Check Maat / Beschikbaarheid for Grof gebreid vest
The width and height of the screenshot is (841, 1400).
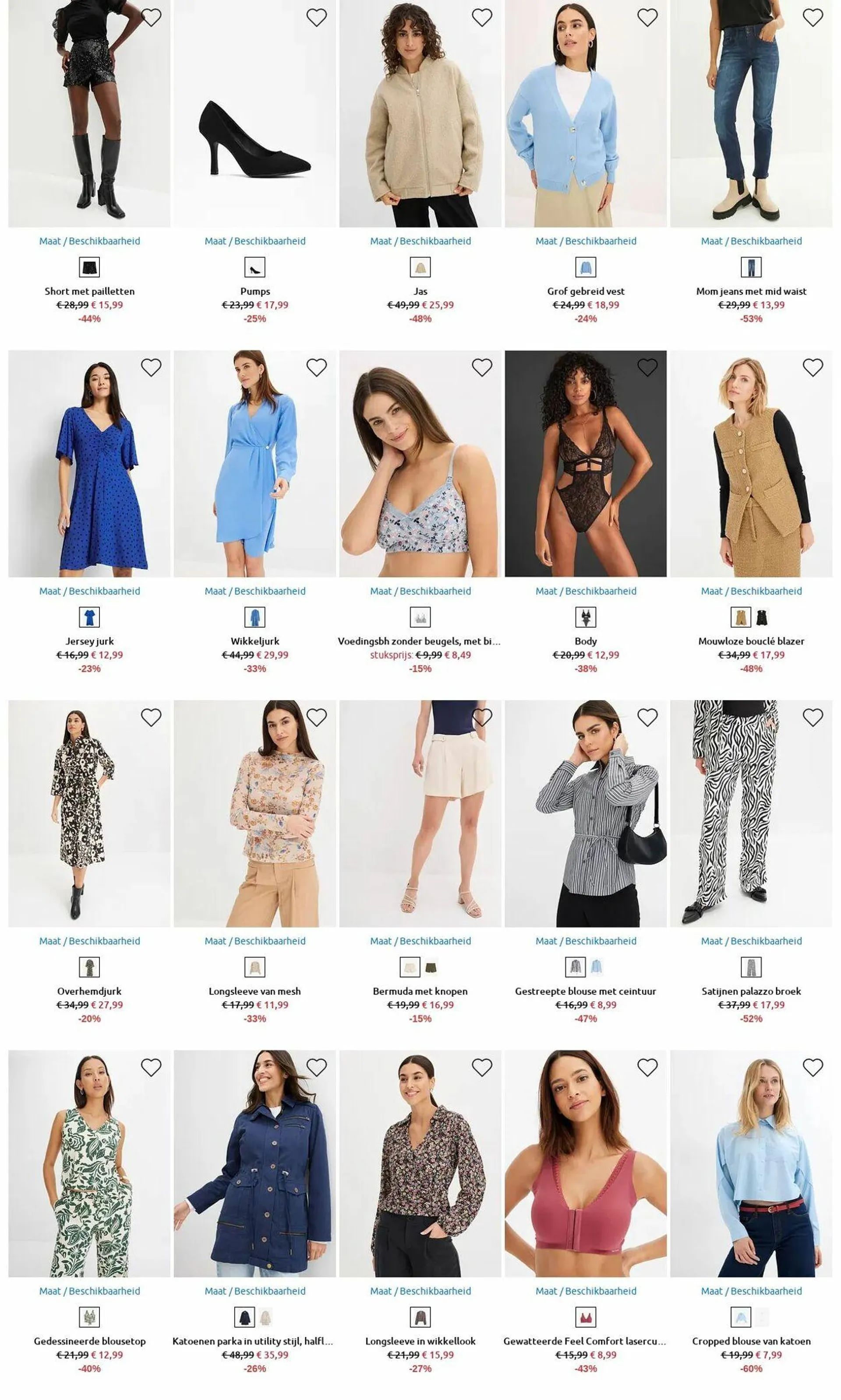585,241
